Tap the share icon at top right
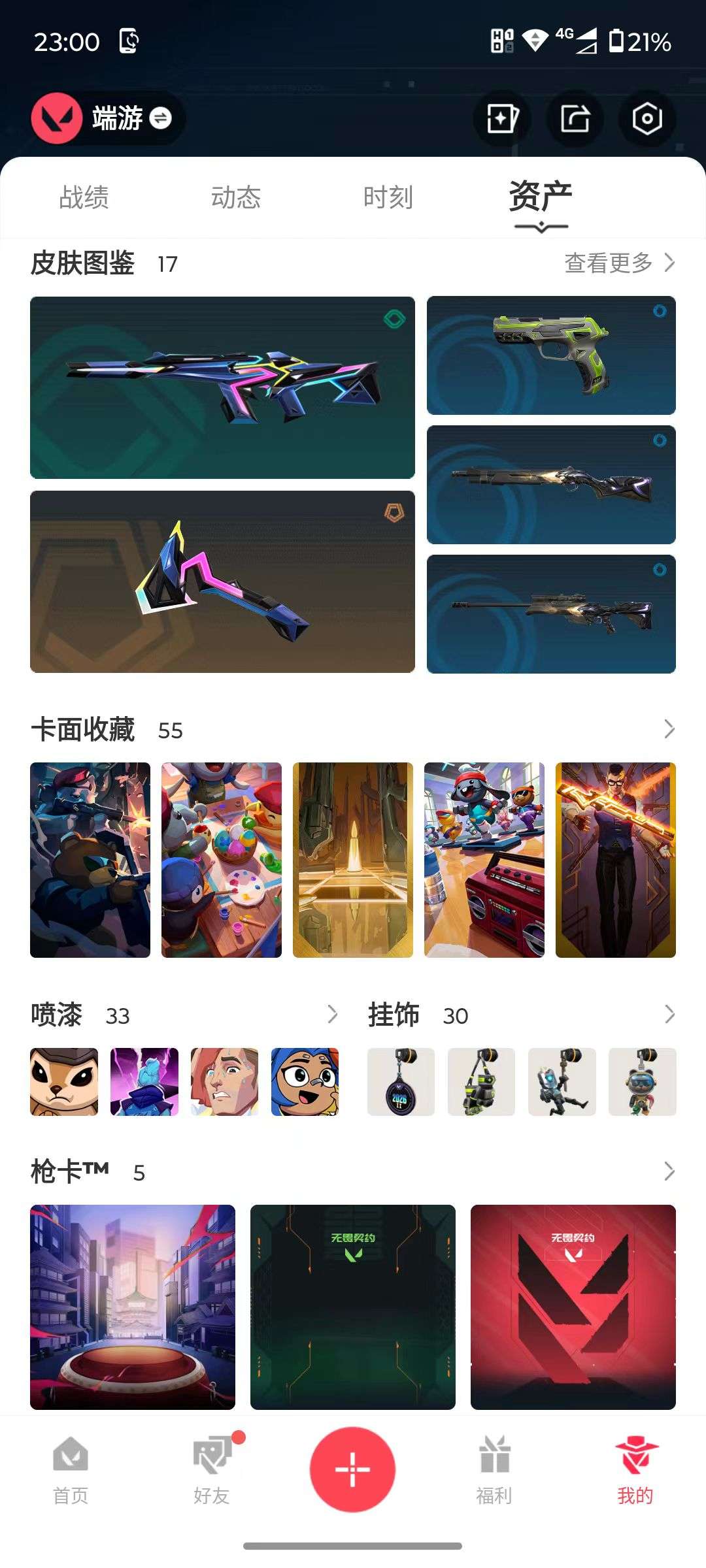This screenshot has height=1568, width=706. pyautogui.click(x=575, y=119)
